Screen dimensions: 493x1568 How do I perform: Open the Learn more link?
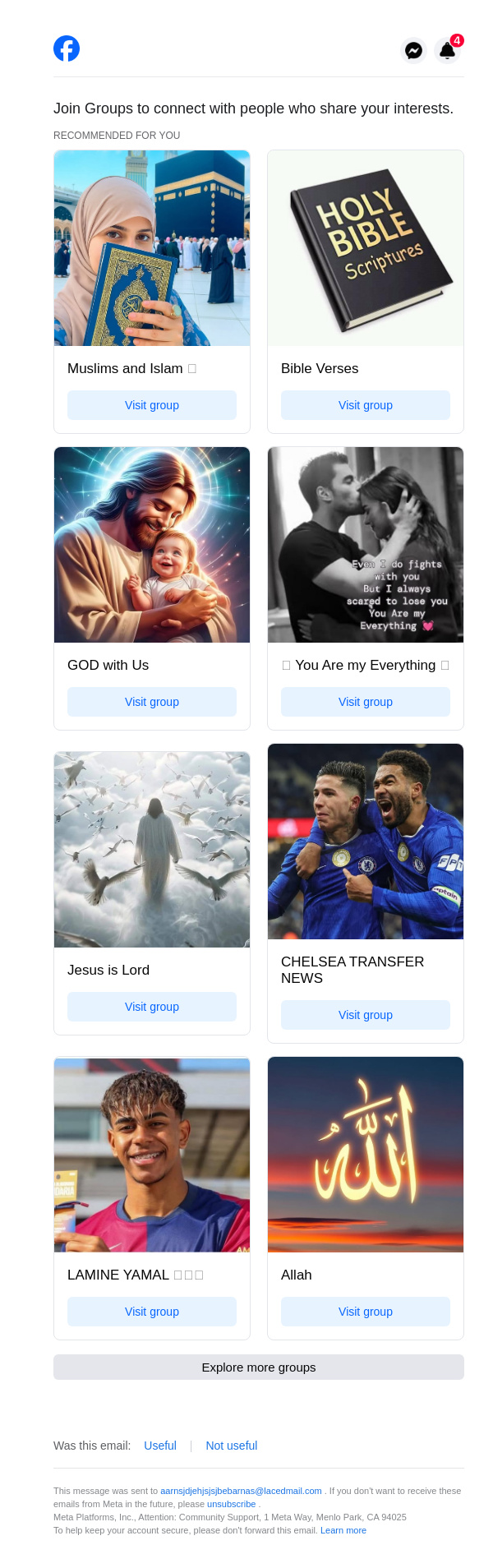click(x=343, y=1530)
